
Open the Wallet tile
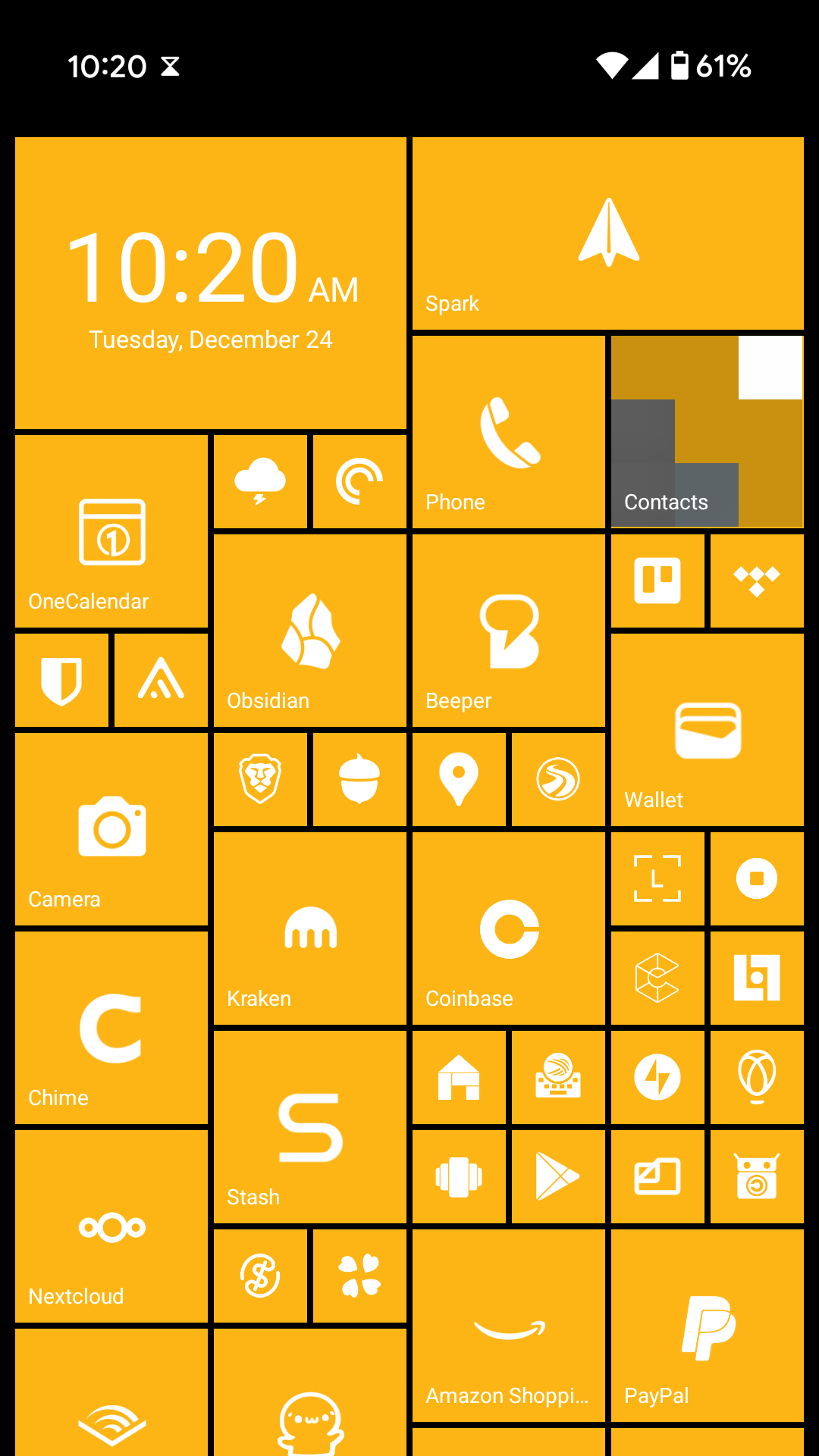(707, 730)
